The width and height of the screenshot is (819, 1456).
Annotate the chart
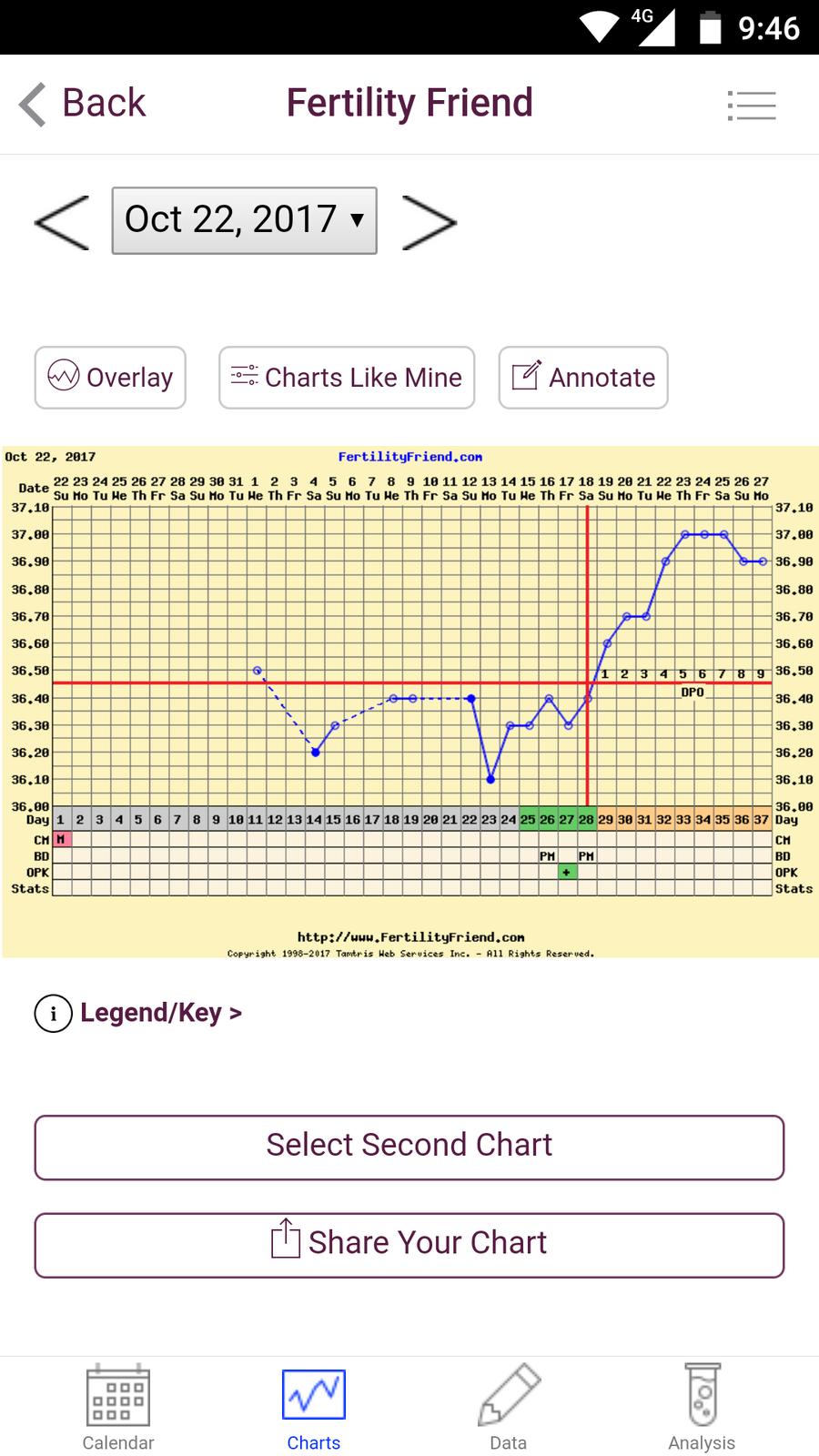(x=583, y=377)
